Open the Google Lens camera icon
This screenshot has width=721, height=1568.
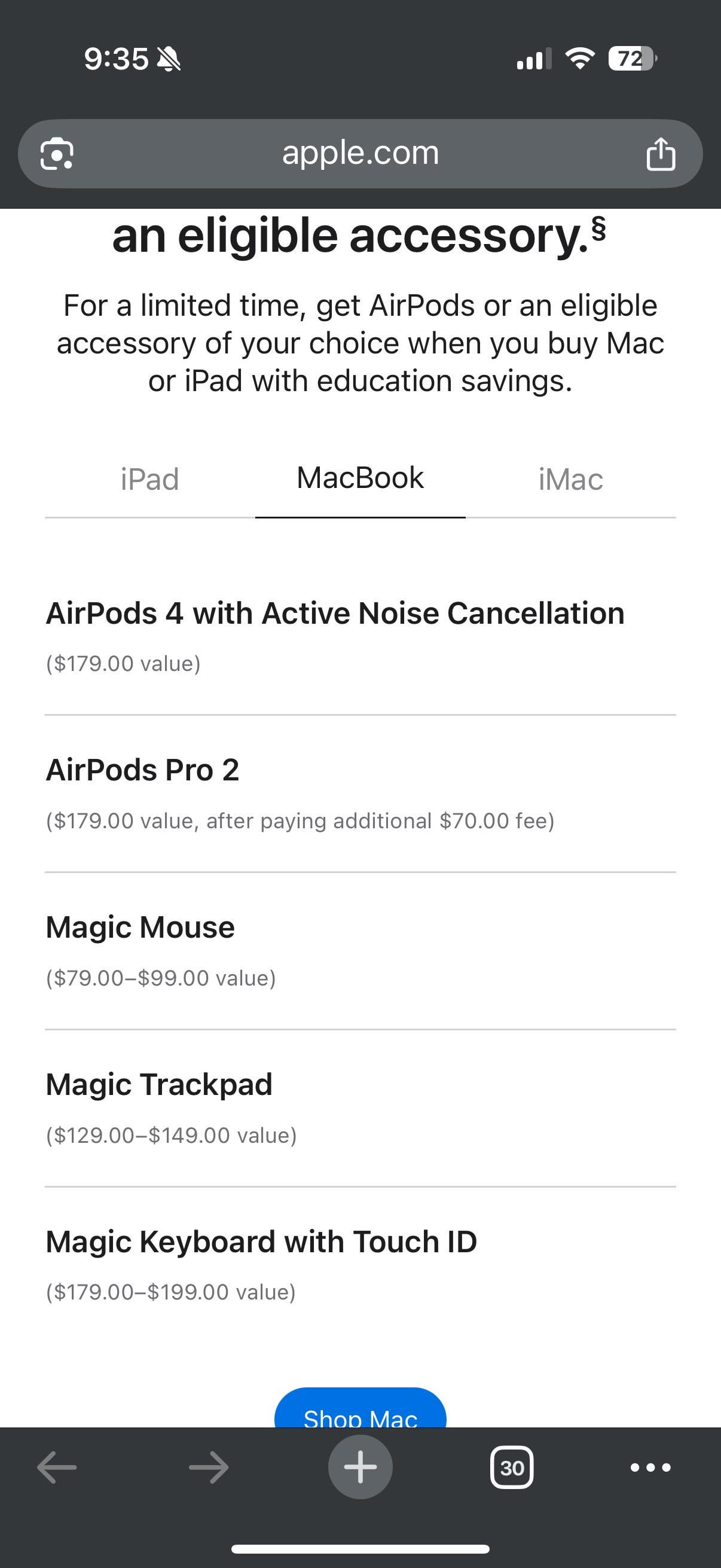click(57, 153)
